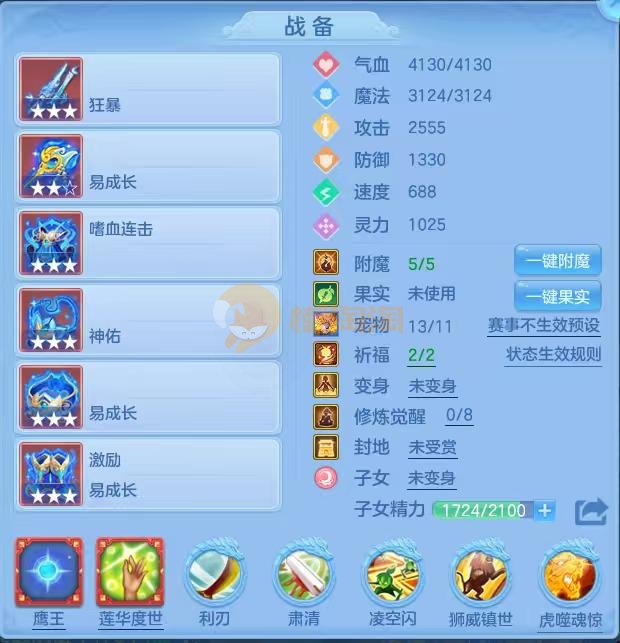
Task: Open the 赛事不生效预设 link
Action: pos(543,326)
